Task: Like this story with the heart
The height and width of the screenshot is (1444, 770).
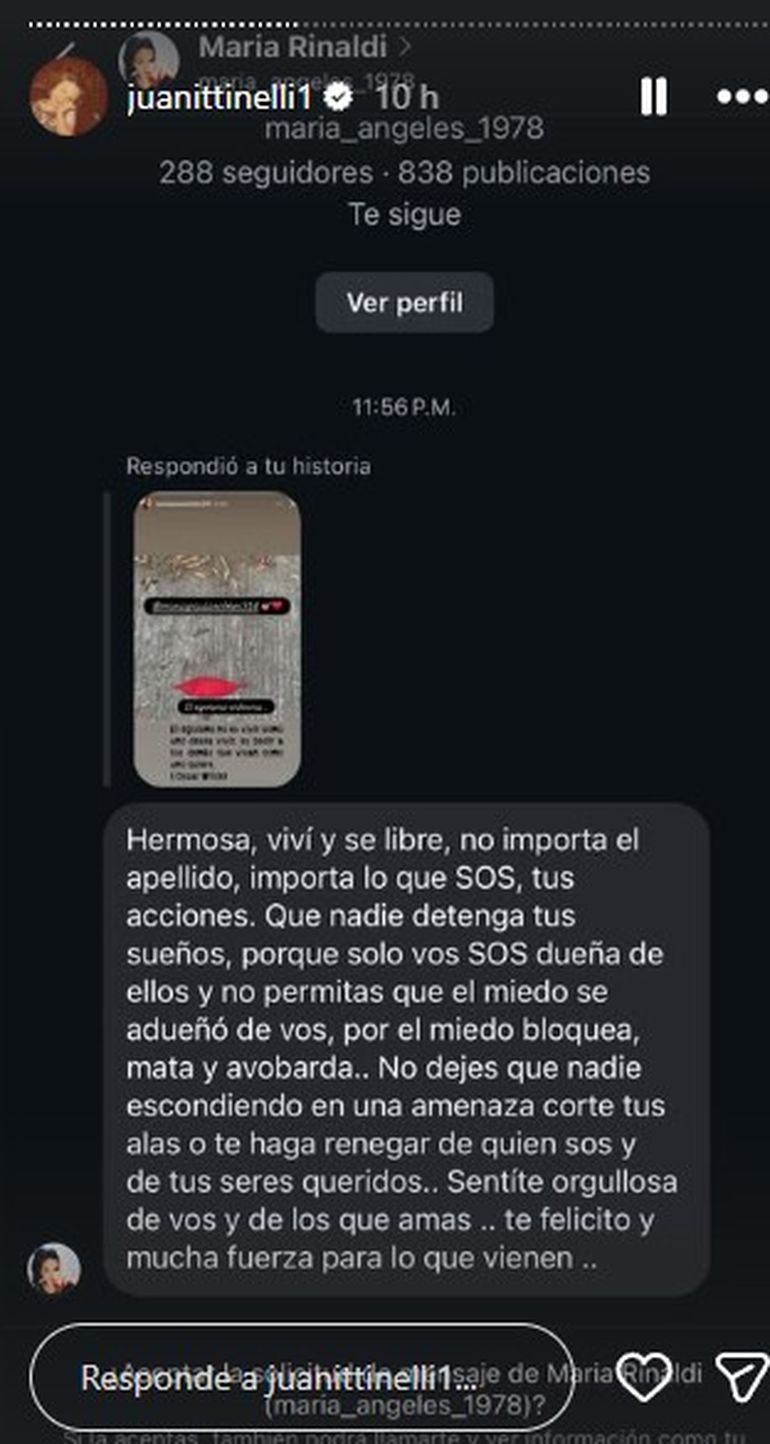Action: pyautogui.click(x=643, y=1378)
